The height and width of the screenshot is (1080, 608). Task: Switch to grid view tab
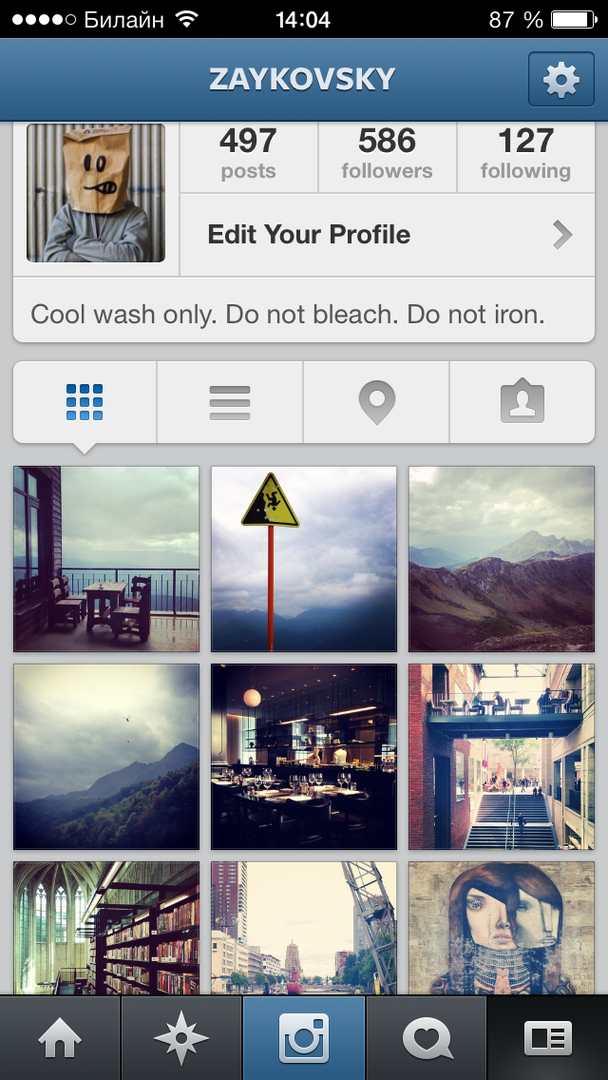point(85,402)
